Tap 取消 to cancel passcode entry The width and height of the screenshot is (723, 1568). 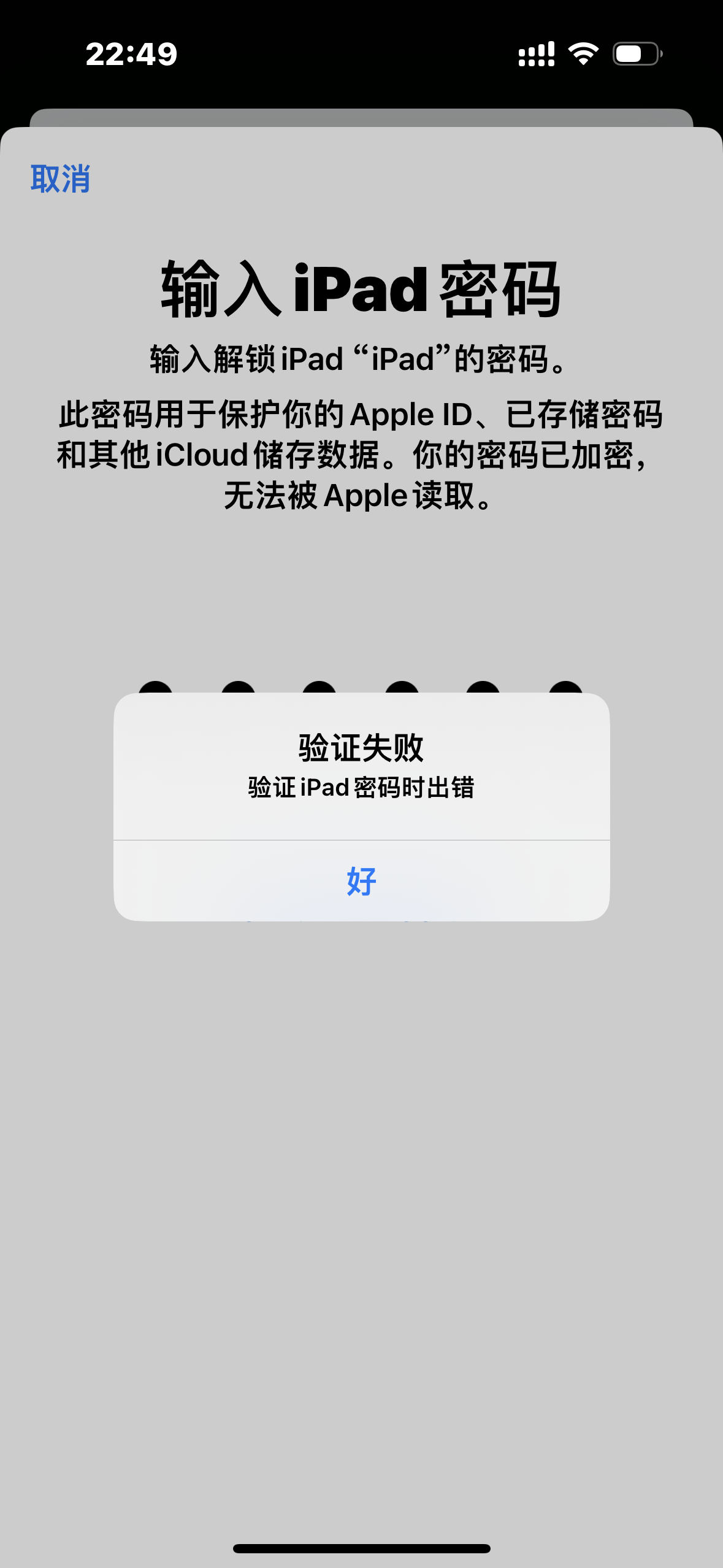coord(60,179)
